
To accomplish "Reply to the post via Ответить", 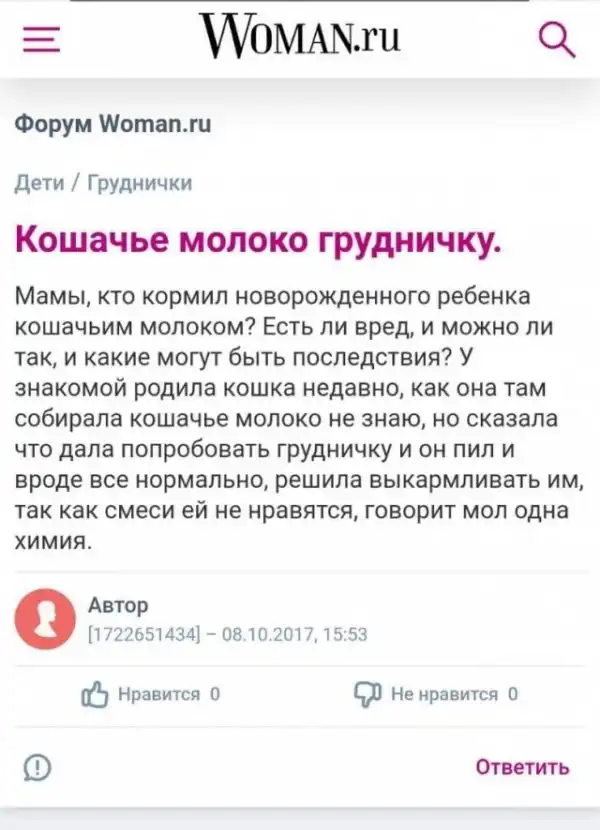I will [x=522, y=767].
